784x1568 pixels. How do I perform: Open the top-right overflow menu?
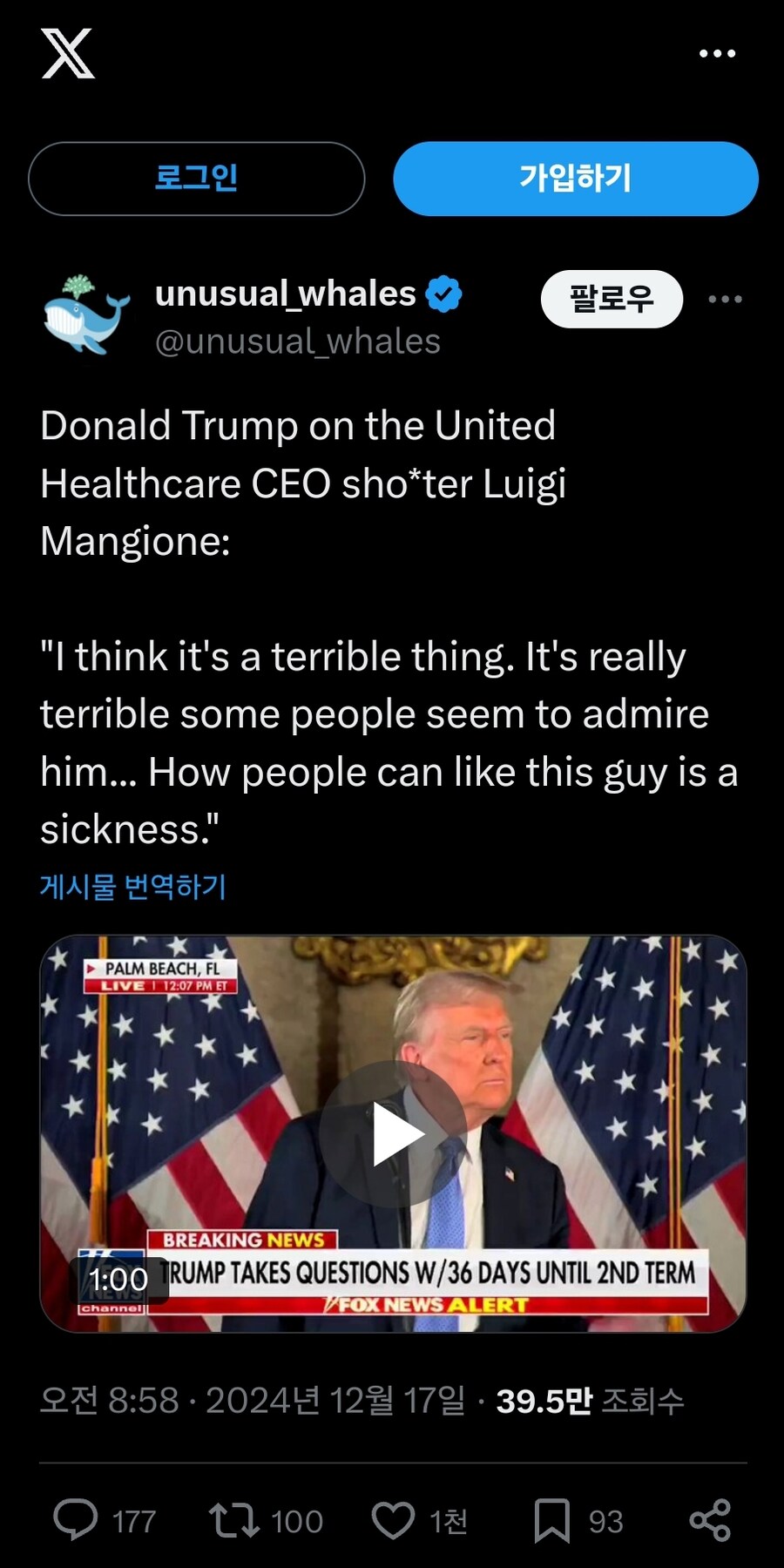[x=714, y=52]
